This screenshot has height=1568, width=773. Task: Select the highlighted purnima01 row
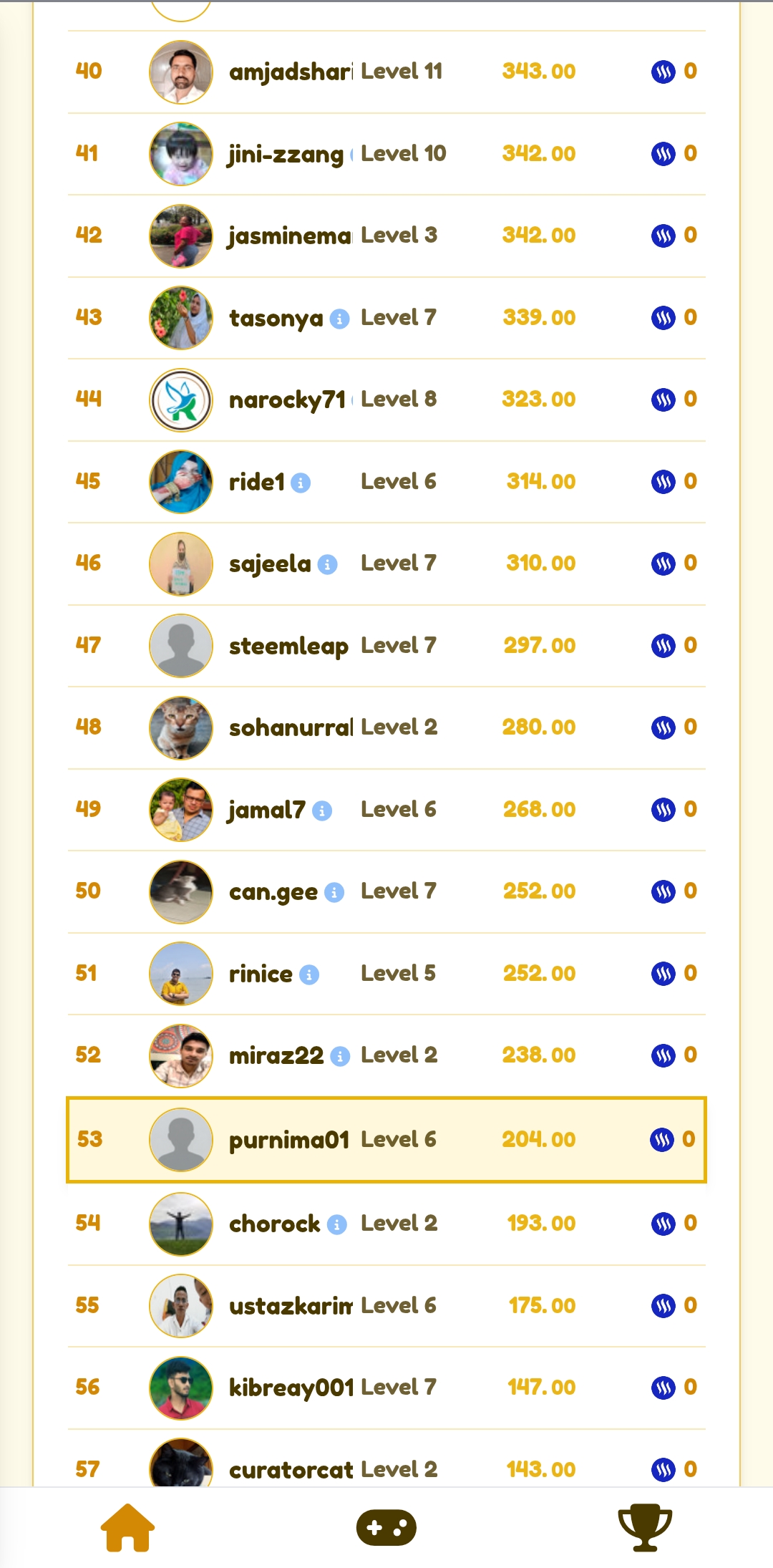[x=386, y=1139]
